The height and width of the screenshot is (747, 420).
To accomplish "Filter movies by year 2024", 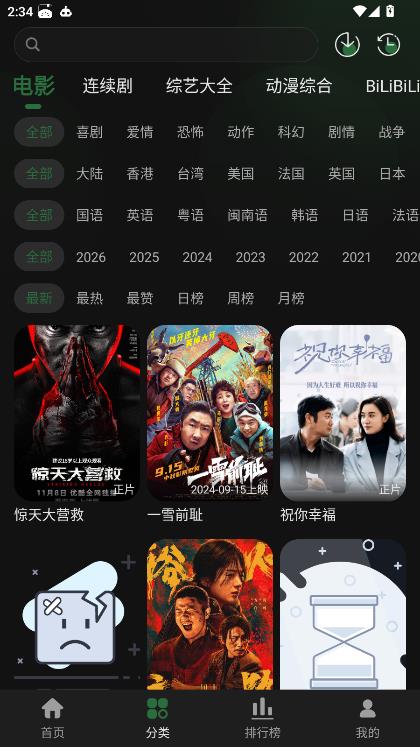I will (x=197, y=257).
